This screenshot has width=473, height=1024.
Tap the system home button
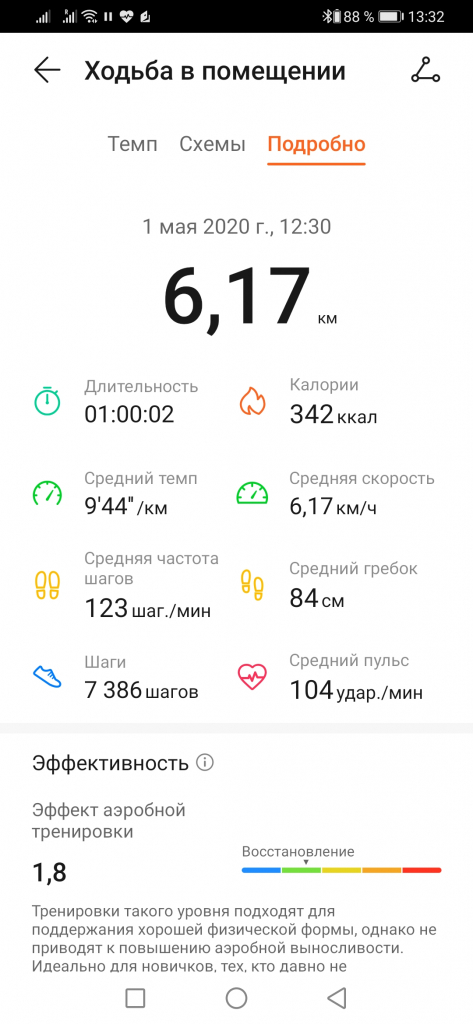(x=236, y=998)
